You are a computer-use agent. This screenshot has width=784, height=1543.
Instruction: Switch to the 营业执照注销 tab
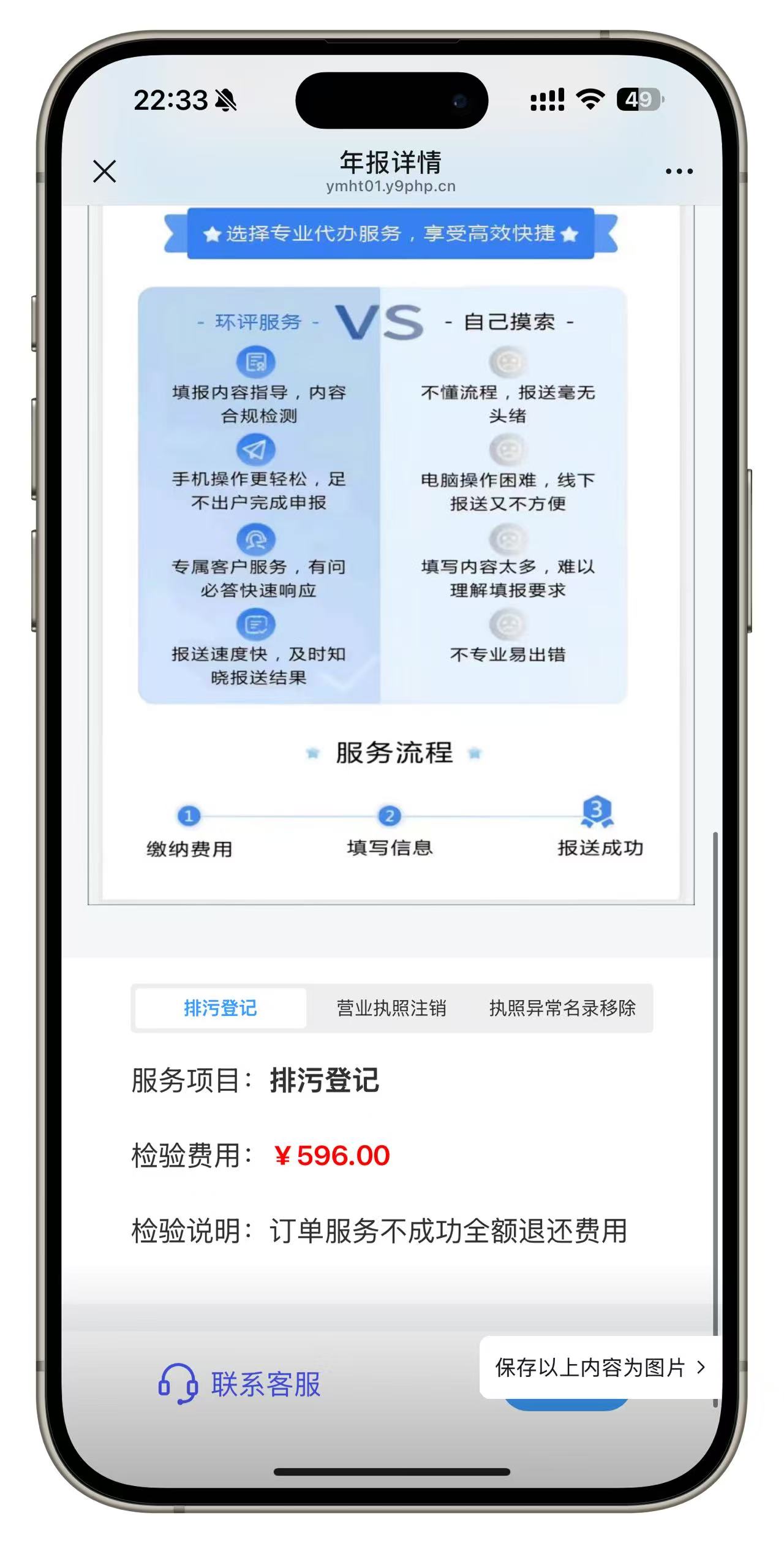[391, 1008]
